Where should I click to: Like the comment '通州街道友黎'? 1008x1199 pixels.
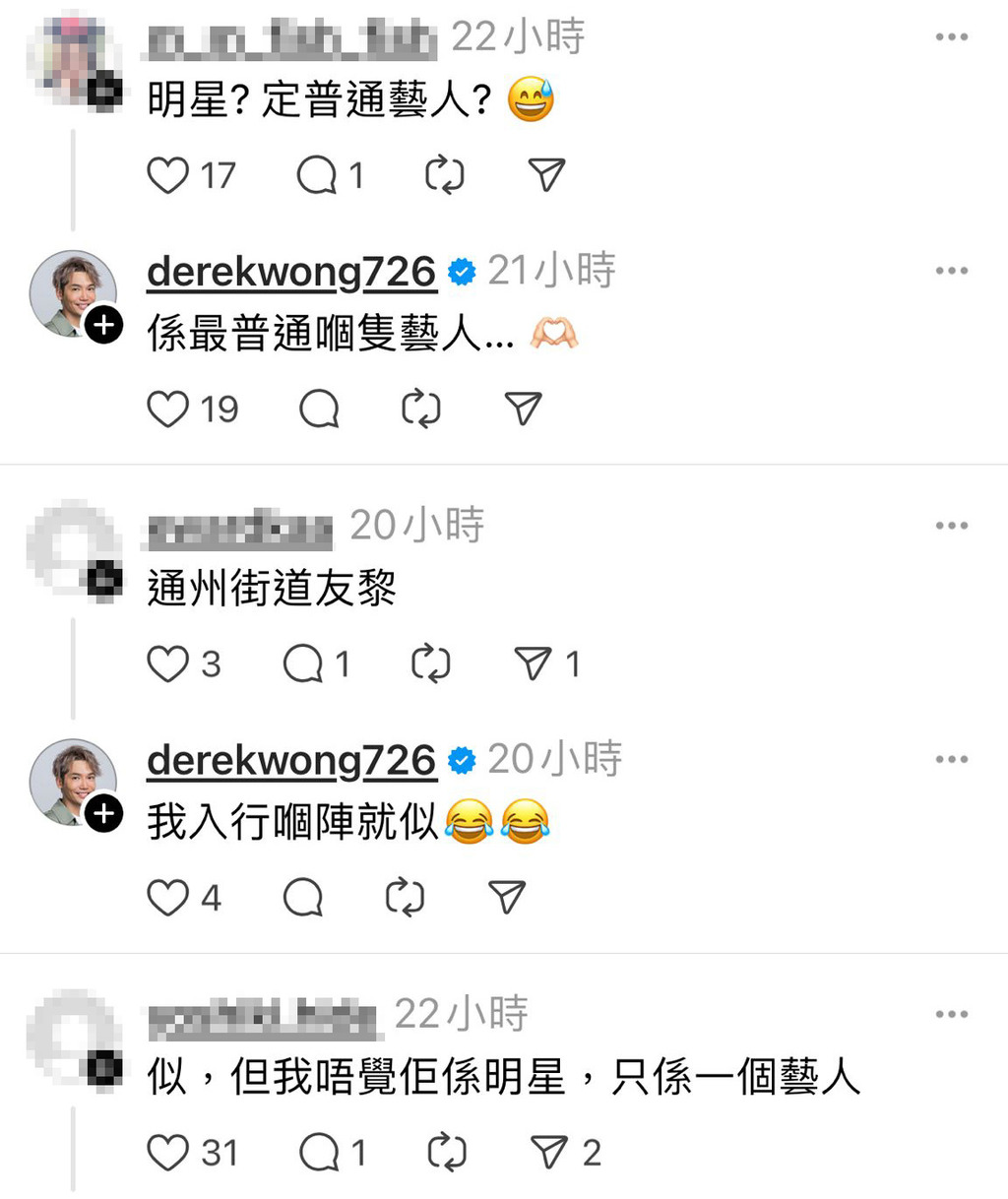(x=168, y=664)
